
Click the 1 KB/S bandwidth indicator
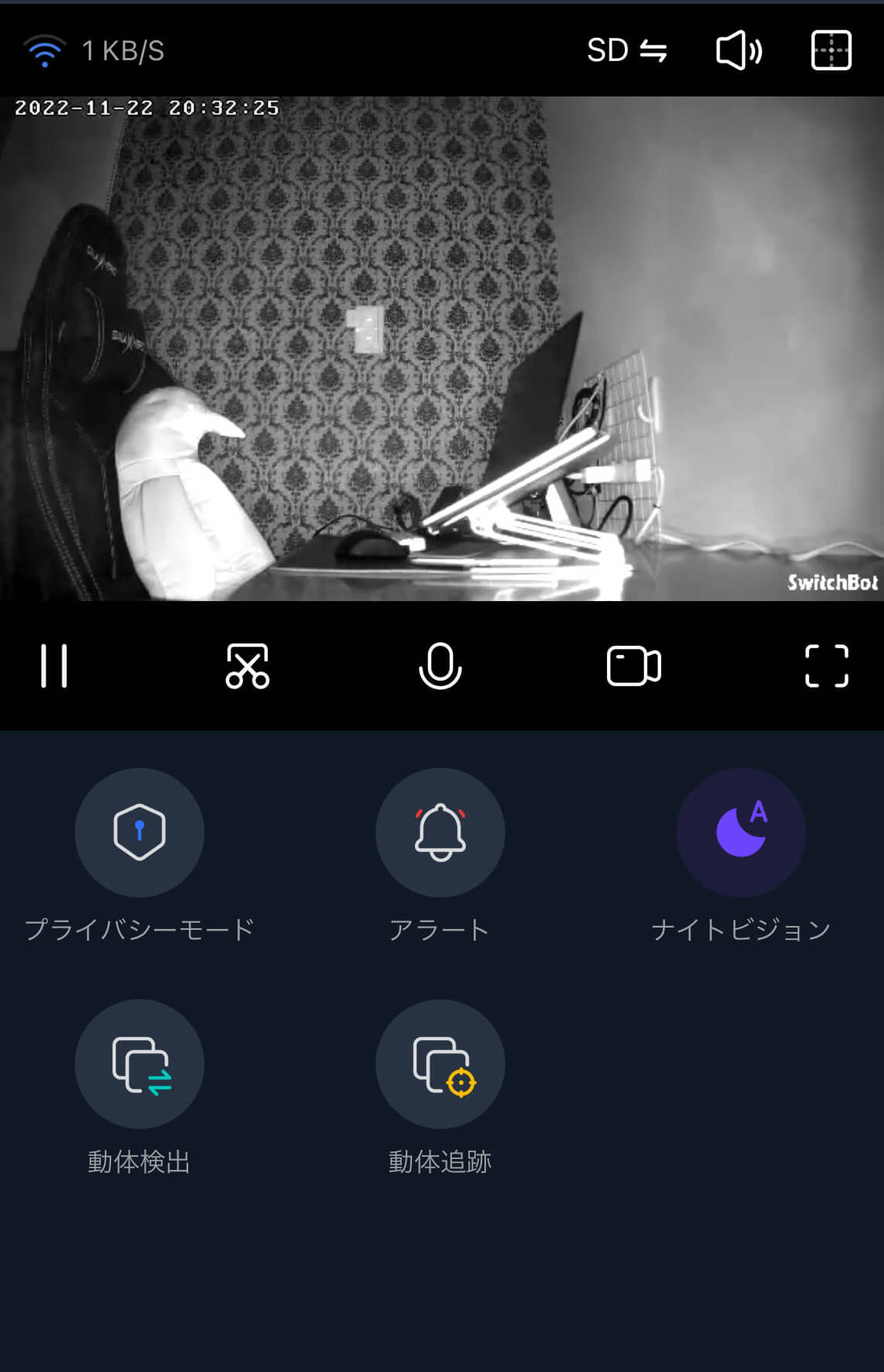122,50
